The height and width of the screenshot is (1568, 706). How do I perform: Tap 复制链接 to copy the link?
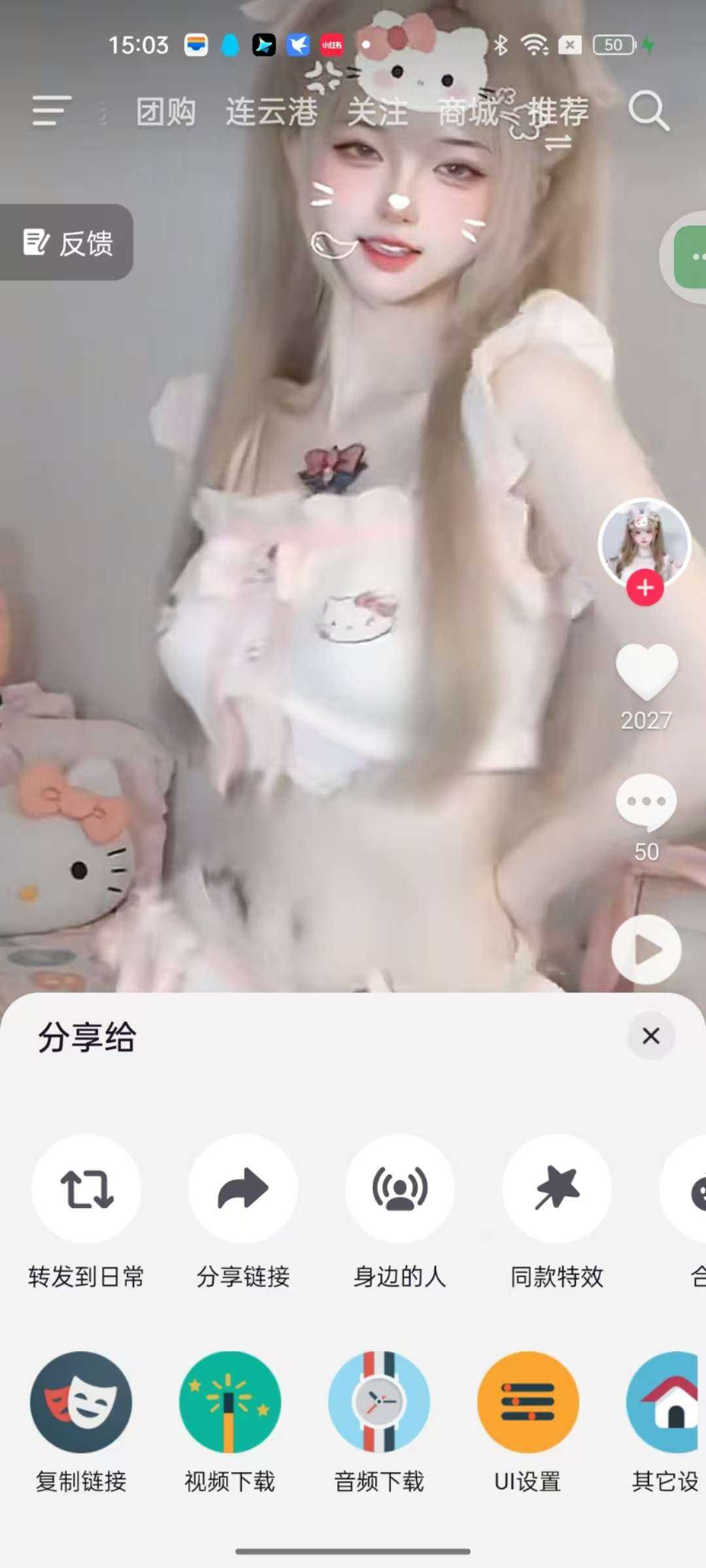click(81, 1402)
